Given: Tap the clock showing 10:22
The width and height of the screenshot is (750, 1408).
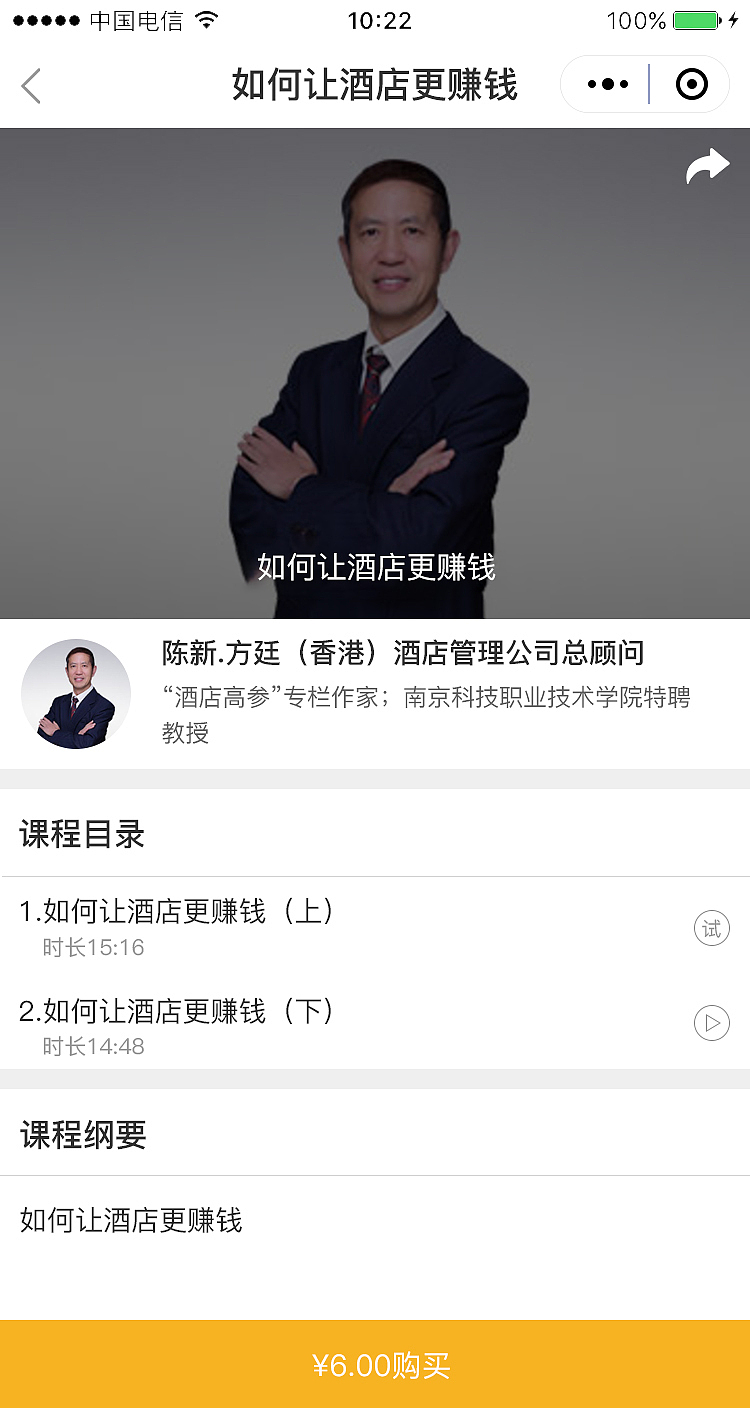Looking at the screenshot, I should click(375, 21).
